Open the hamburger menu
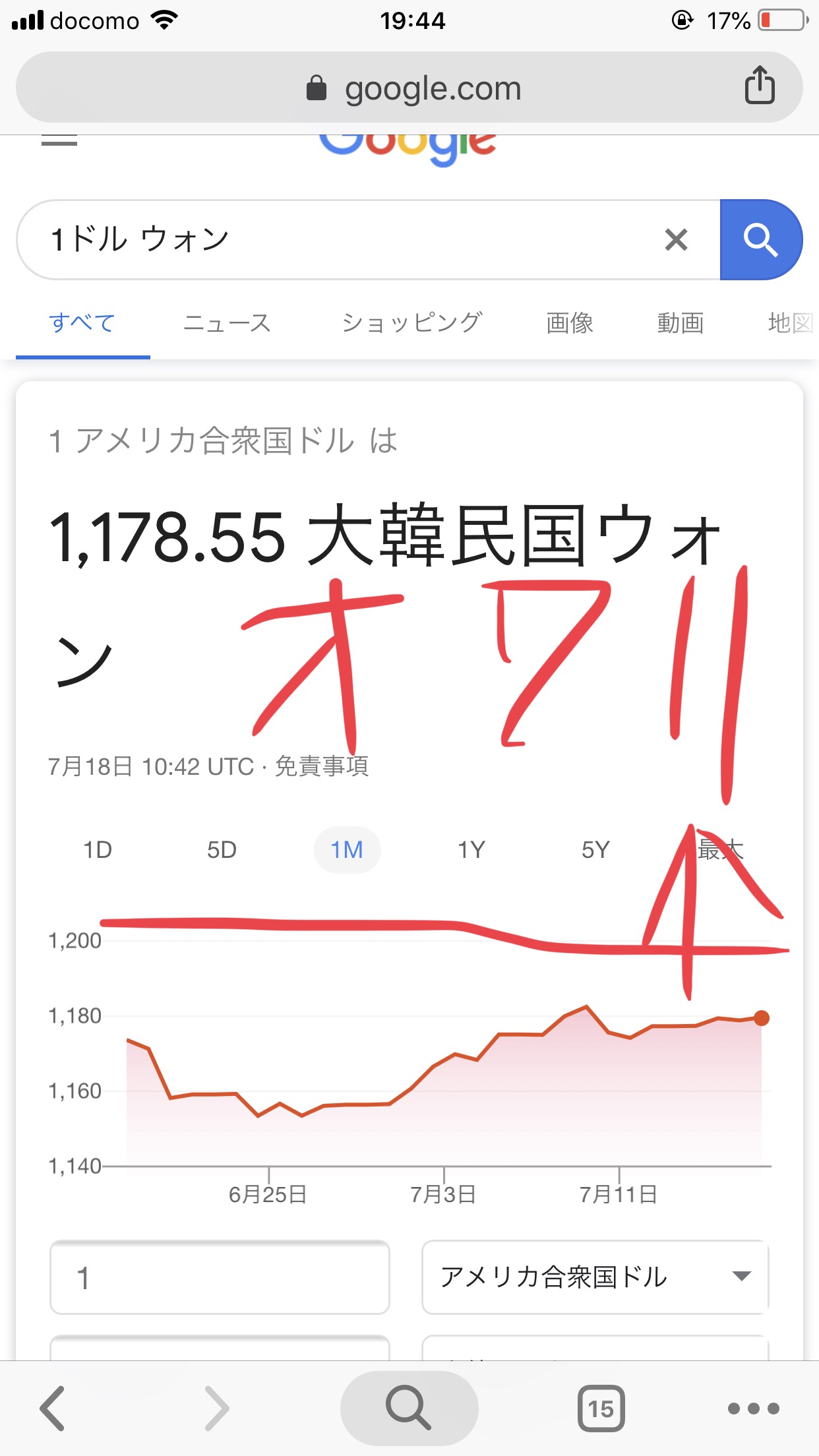The image size is (819, 1456). [x=59, y=140]
